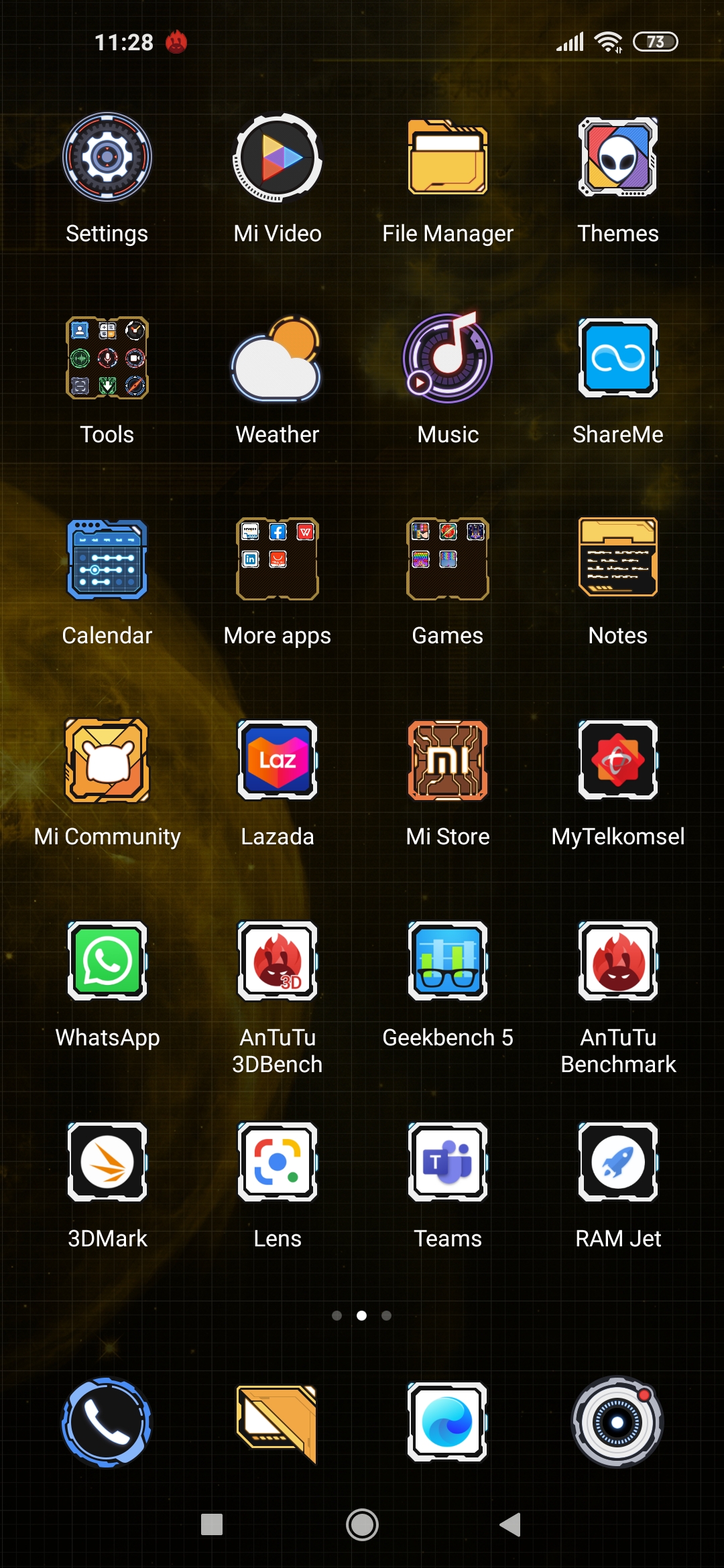Open the Themes app

(618, 157)
